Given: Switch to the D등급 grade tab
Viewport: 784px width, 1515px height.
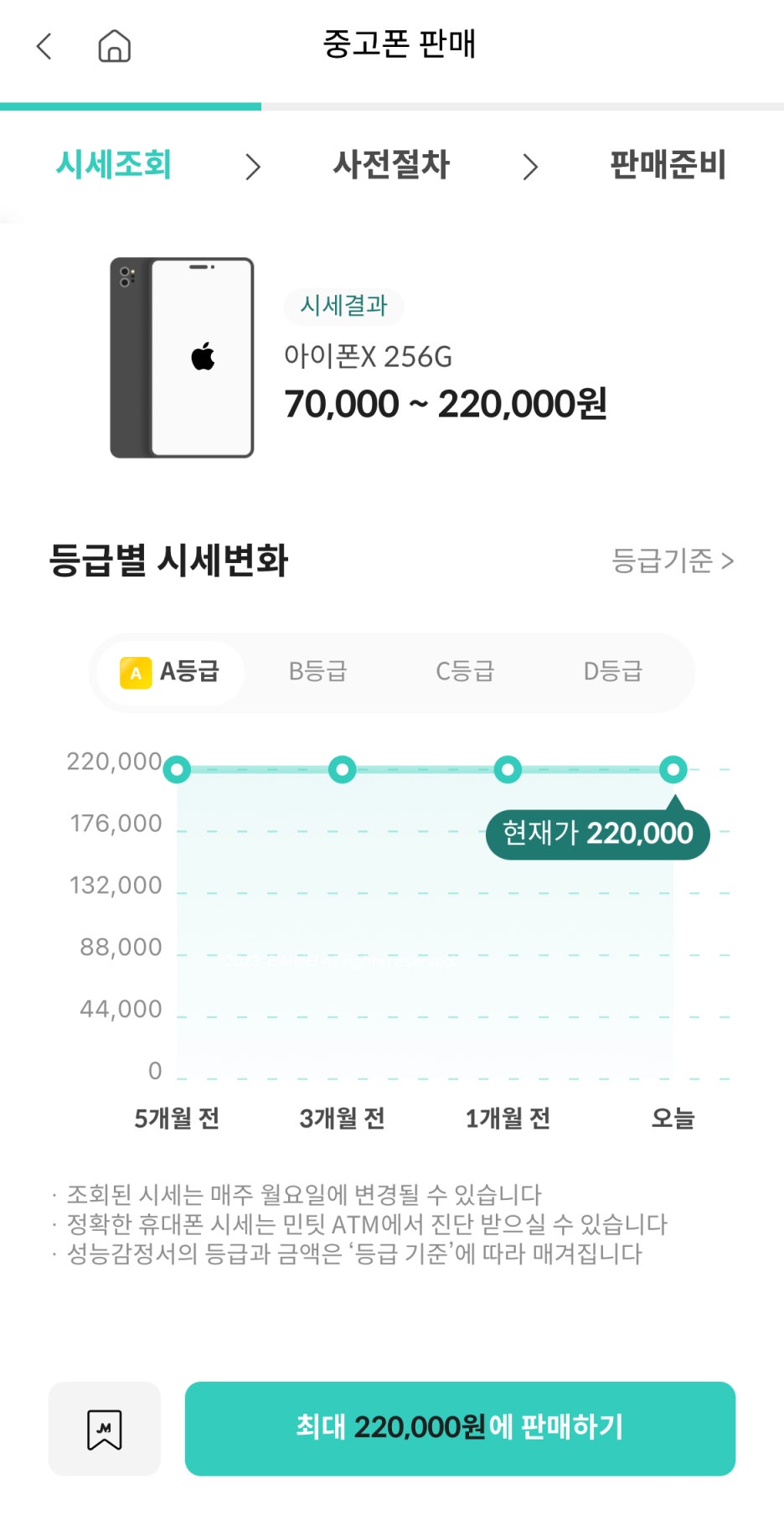Looking at the screenshot, I should [612, 672].
